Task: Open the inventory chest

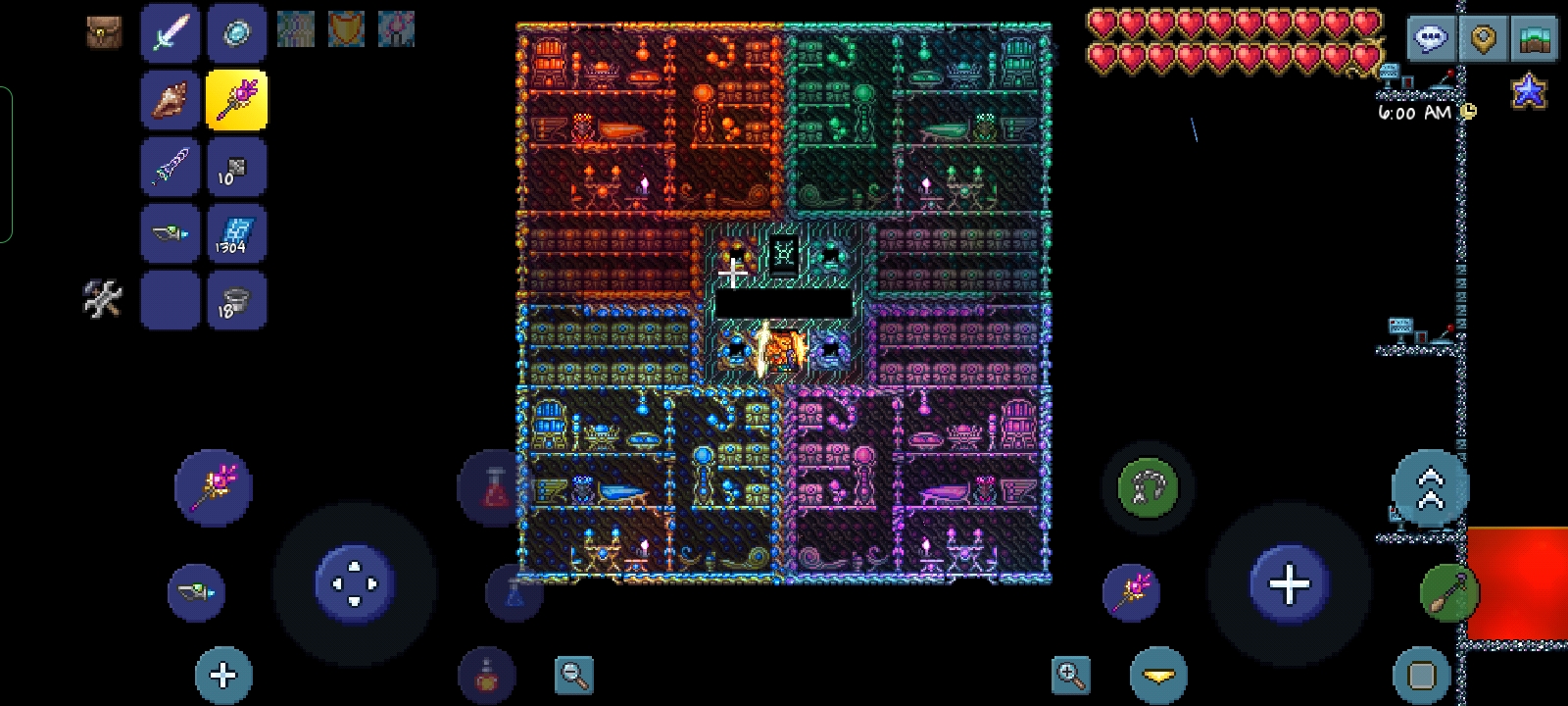Action: pos(103,32)
